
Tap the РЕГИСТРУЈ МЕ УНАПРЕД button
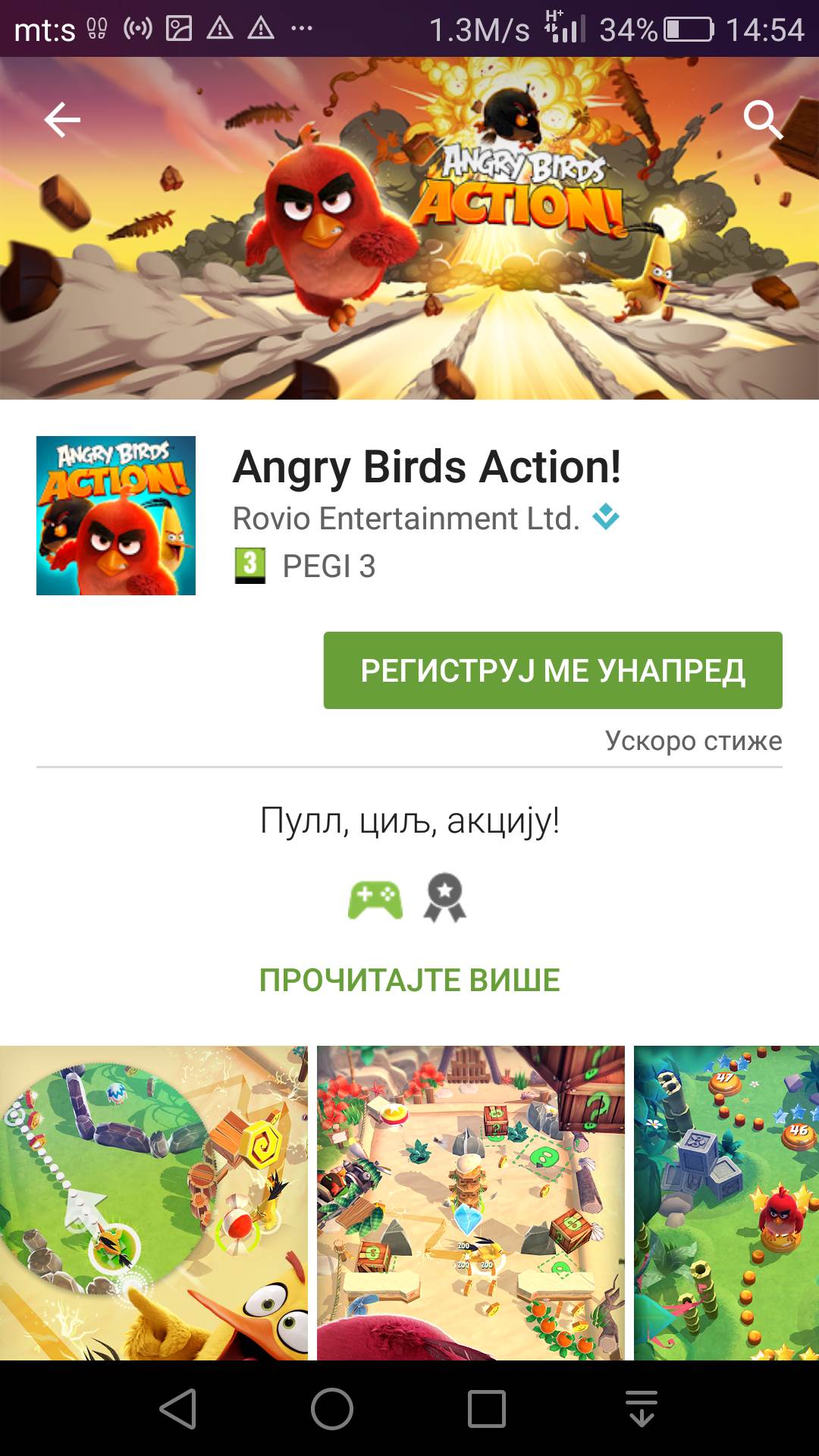click(553, 670)
